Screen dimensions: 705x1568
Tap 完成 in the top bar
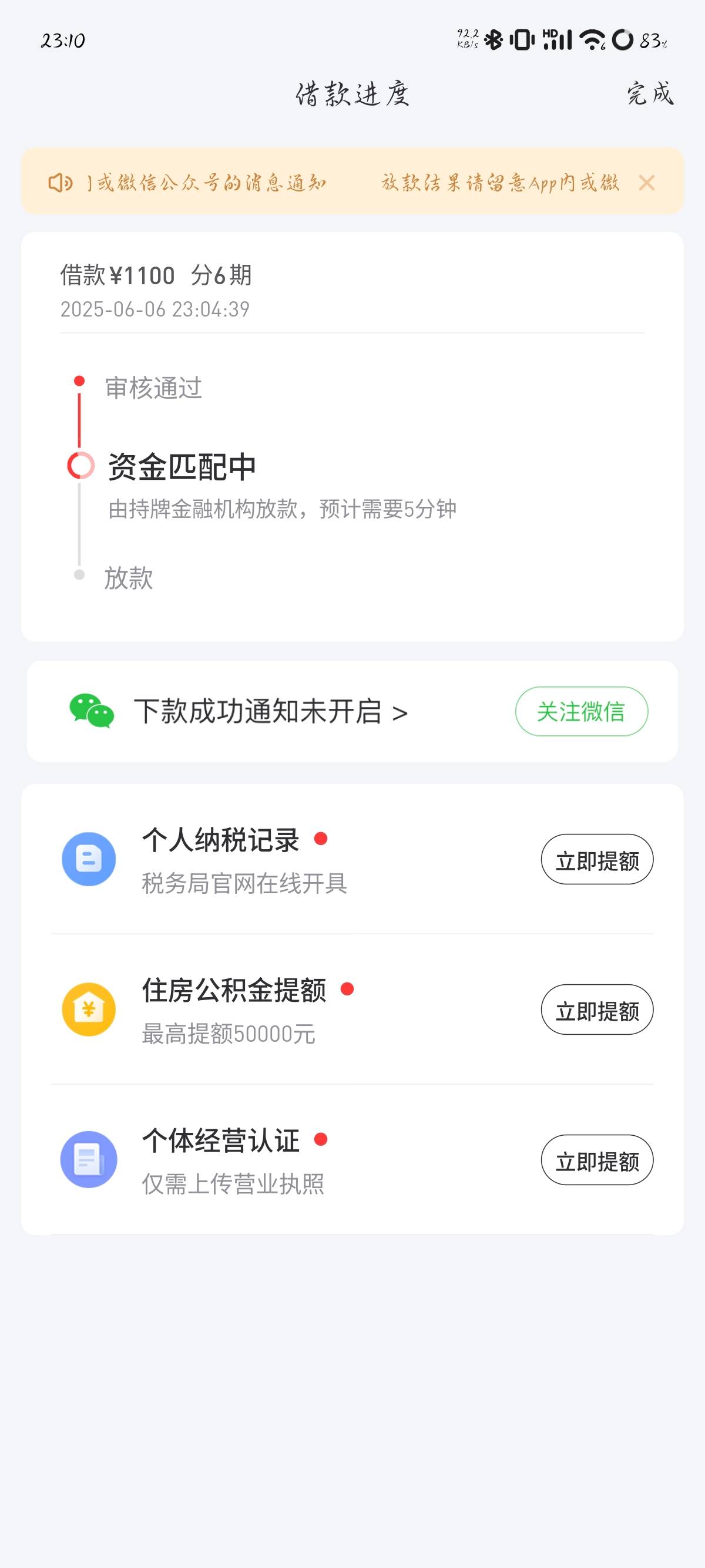pyautogui.click(x=650, y=93)
